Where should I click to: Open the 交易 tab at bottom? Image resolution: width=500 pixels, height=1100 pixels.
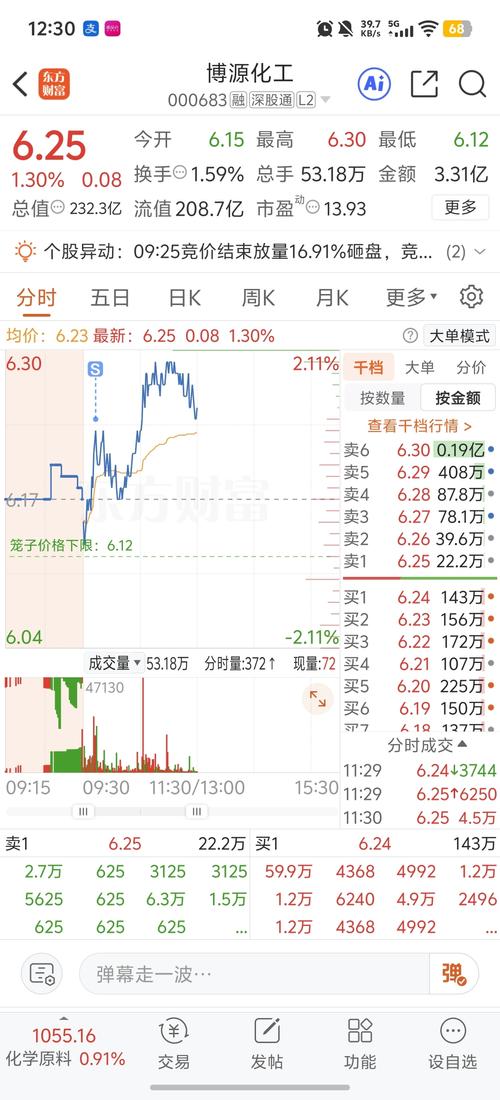pos(173,1045)
